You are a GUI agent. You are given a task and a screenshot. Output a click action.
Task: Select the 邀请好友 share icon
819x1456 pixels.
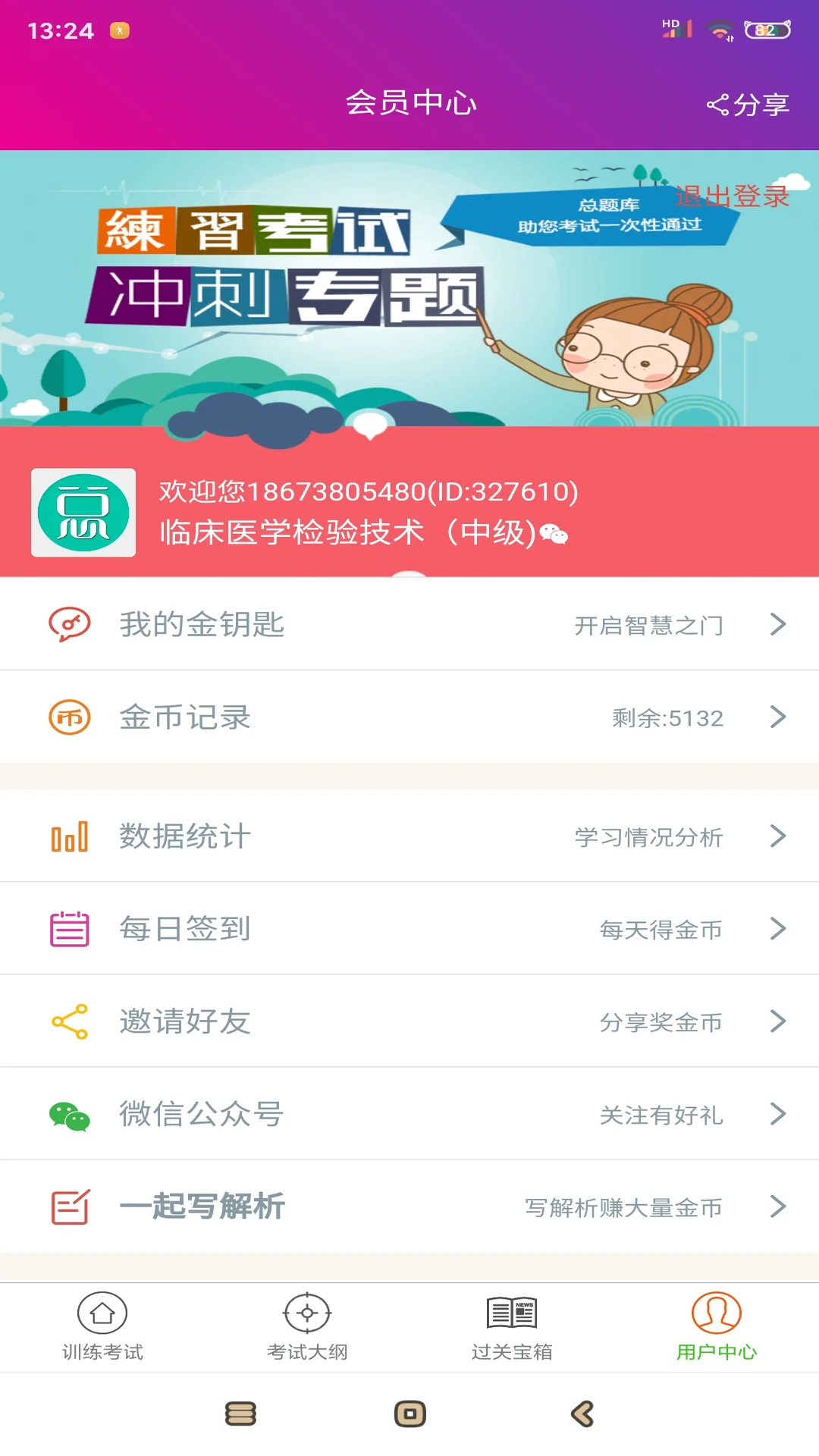click(68, 1020)
